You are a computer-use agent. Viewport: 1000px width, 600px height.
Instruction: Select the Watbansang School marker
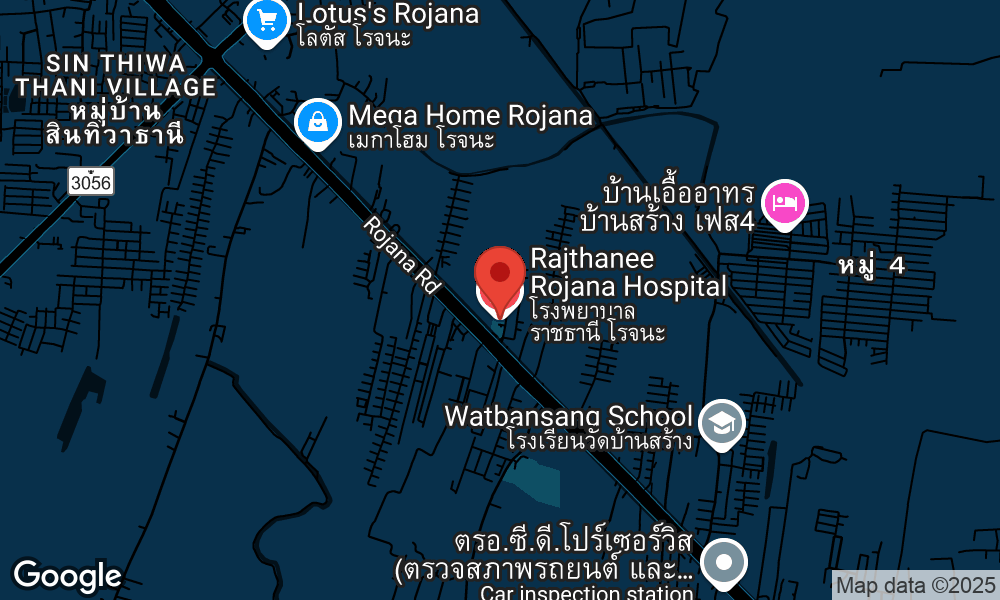[721, 424]
